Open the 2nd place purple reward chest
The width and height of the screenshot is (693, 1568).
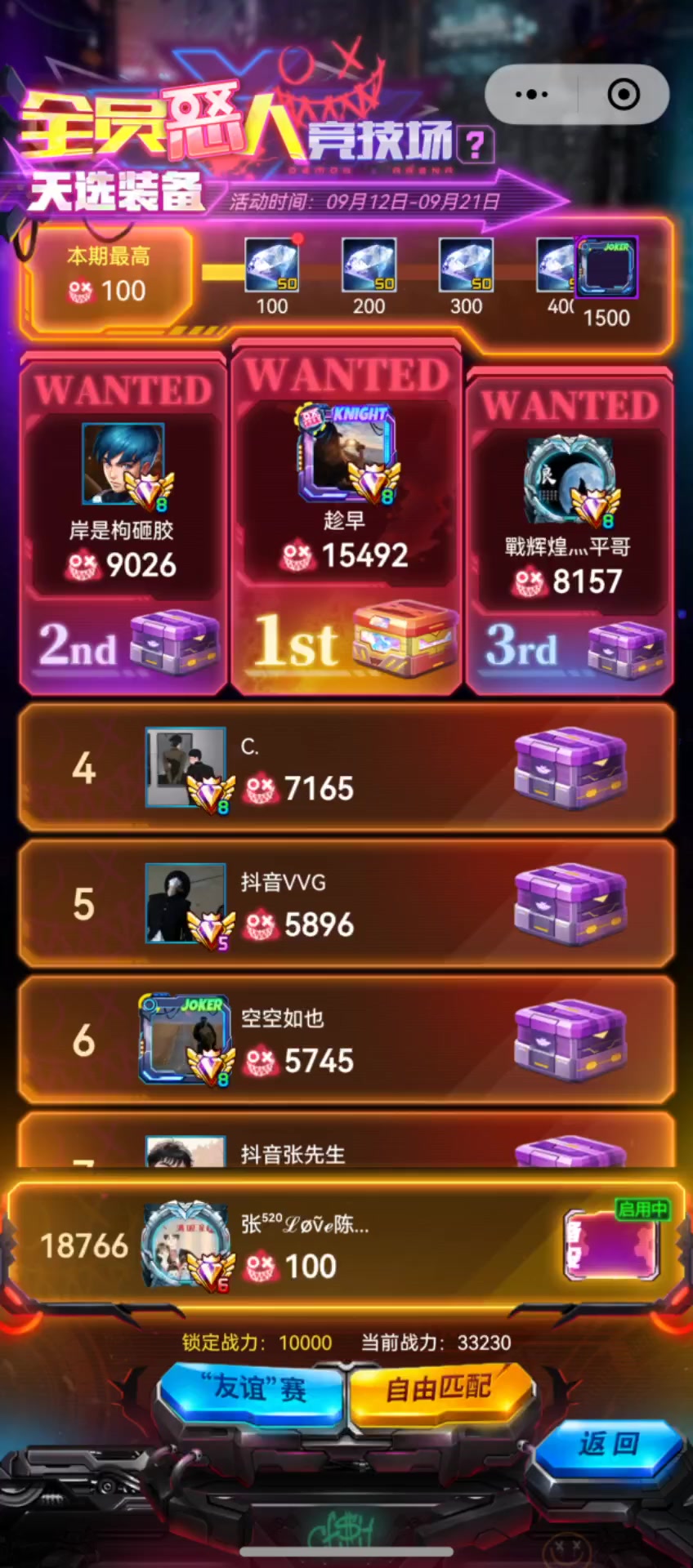tap(174, 643)
